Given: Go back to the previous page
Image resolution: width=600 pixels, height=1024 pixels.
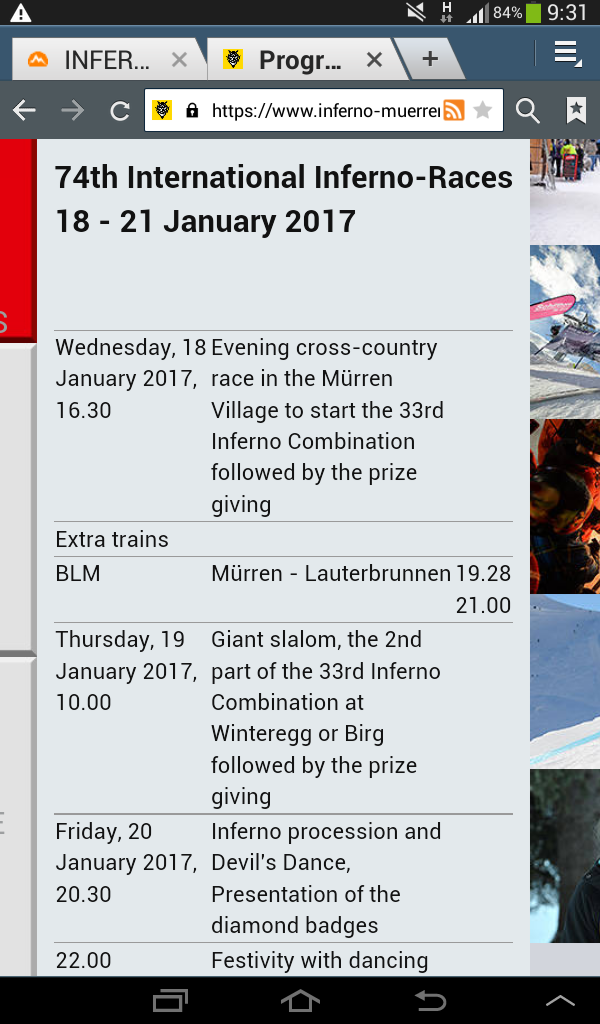Looking at the screenshot, I should (24, 111).
